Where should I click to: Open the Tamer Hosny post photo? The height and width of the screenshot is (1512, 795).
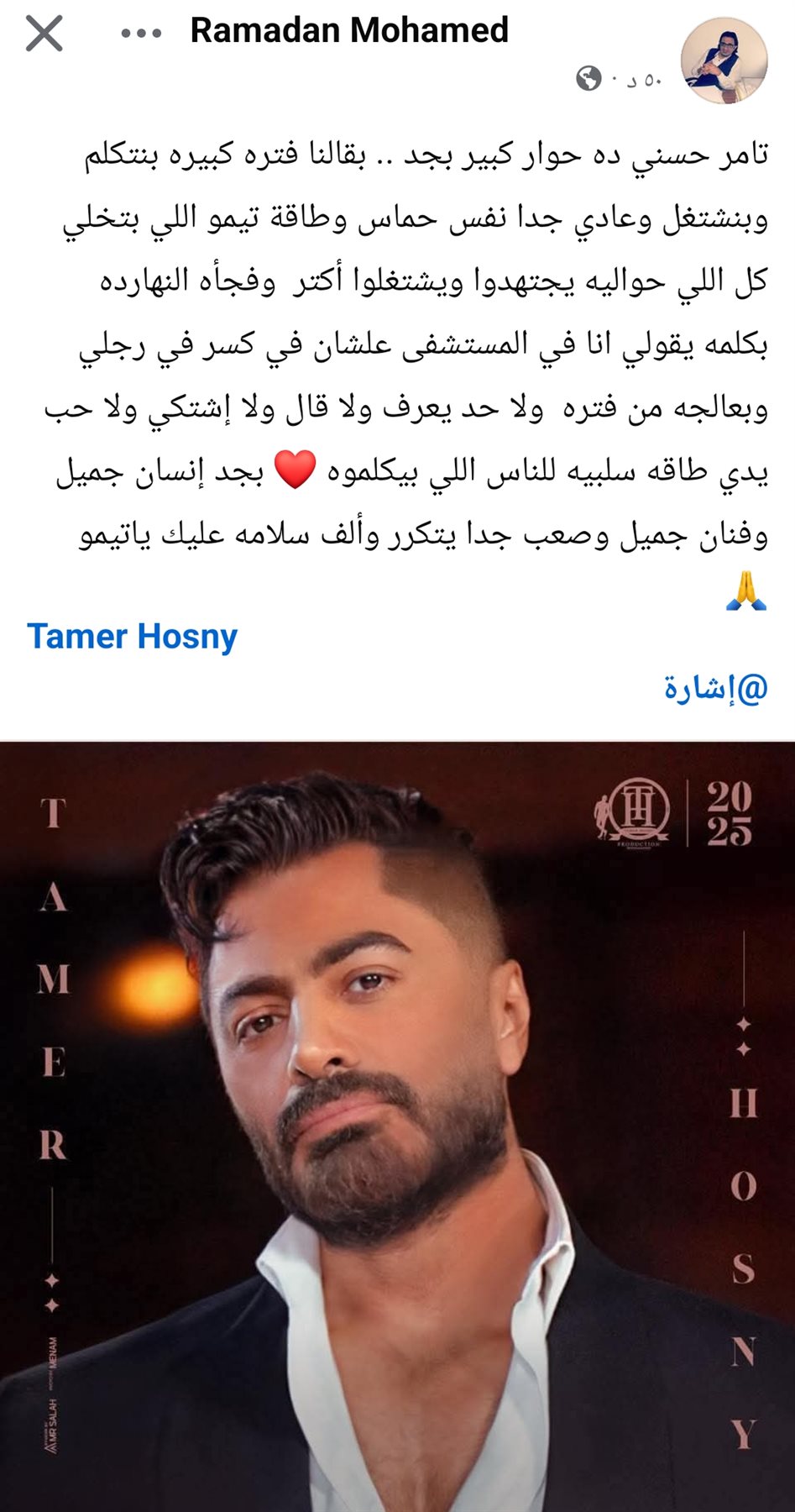point(397,1126)
